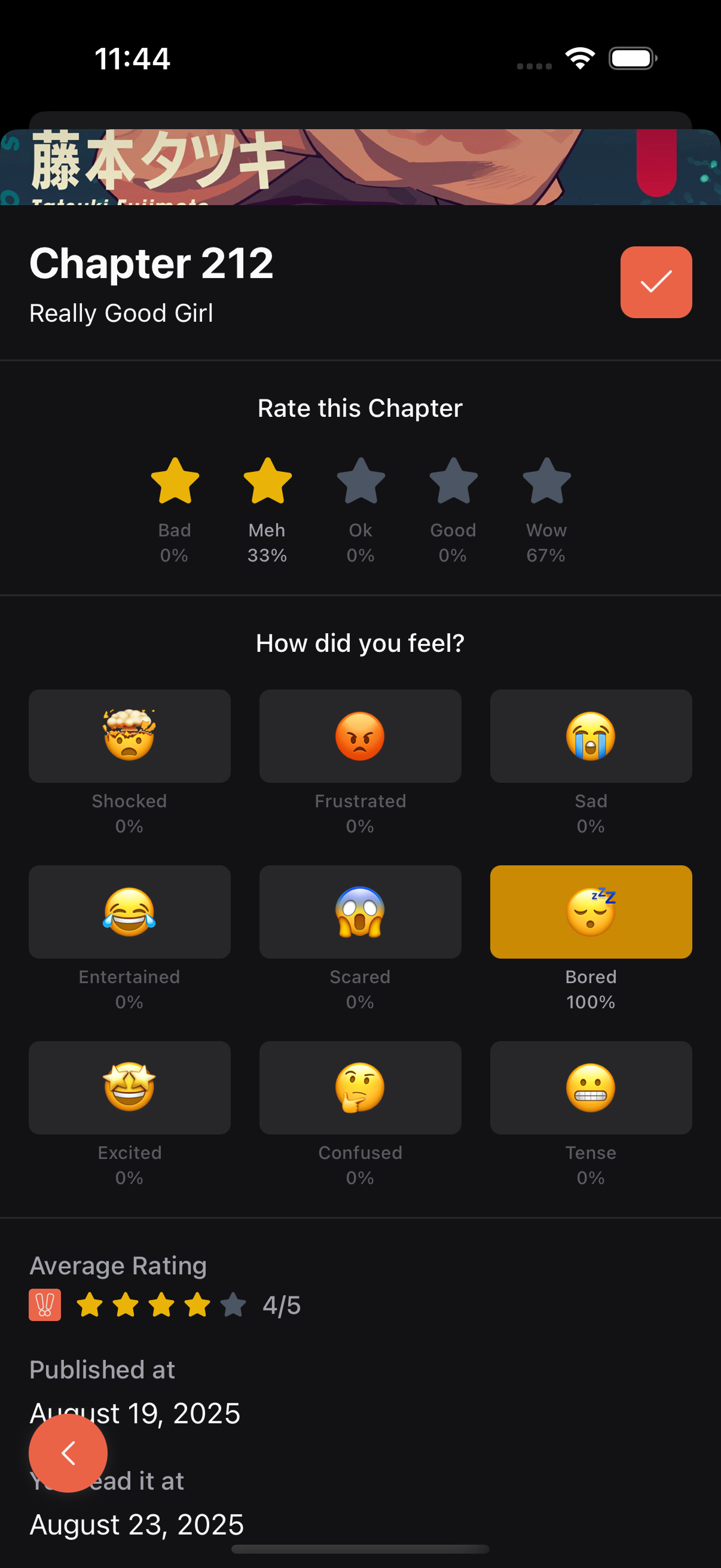Mark your feeling as Sad
The height and width of the screenshot is (1568, 721).
(x=591, y=736)
